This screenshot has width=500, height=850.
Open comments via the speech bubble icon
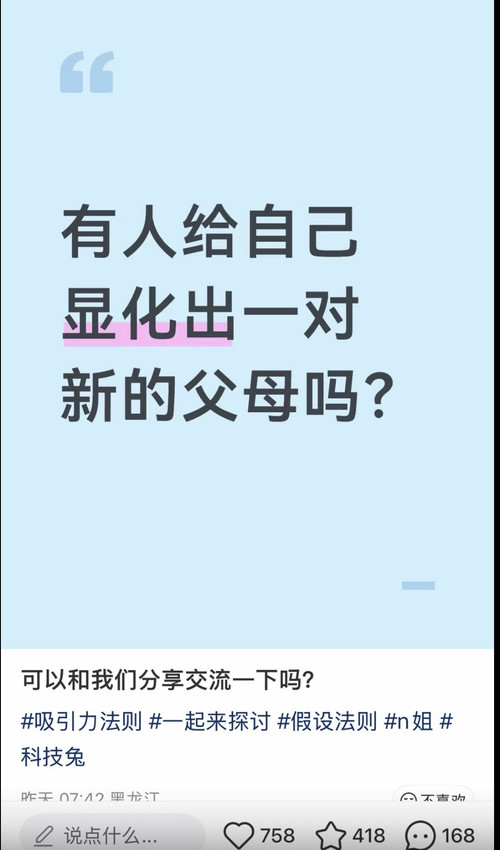click(420, 835)
